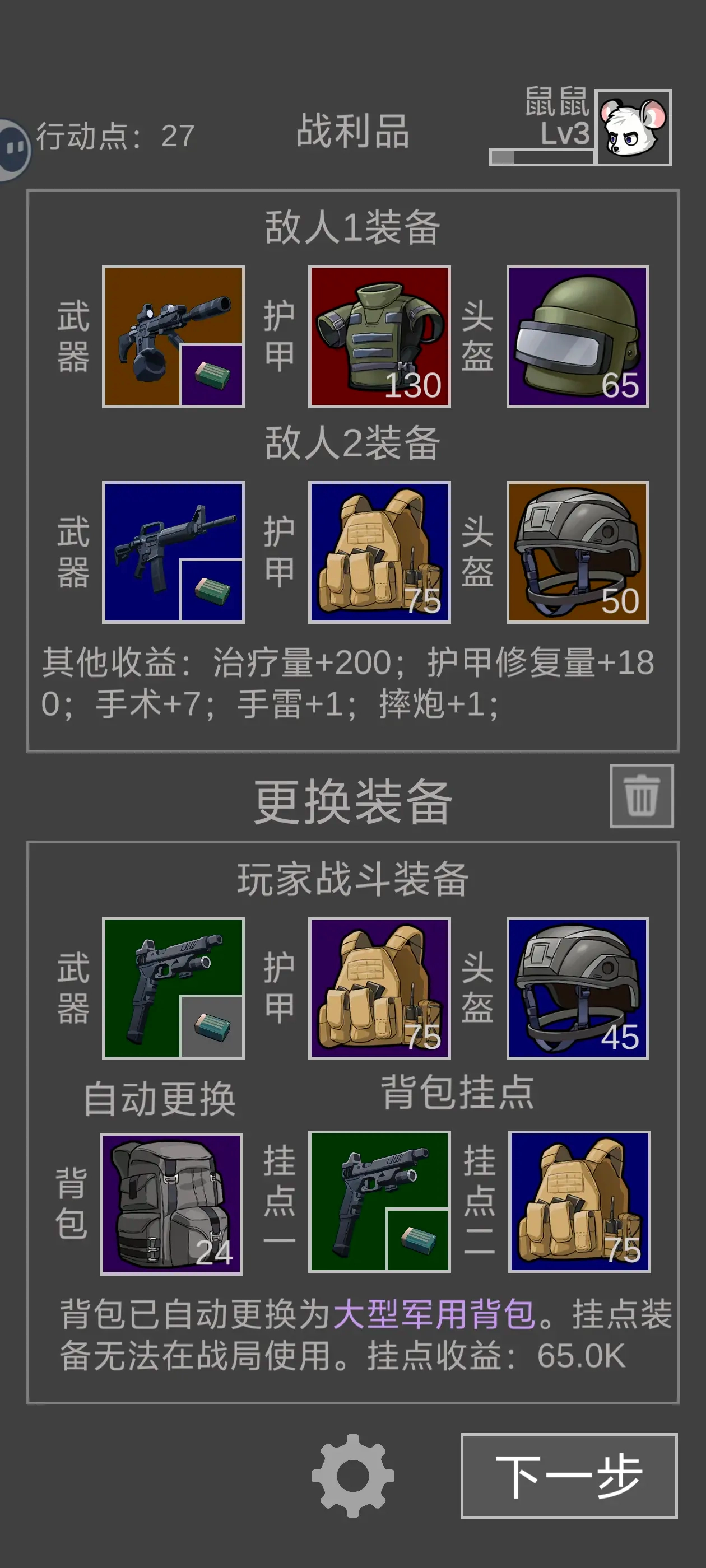
Task: Tap the 自动更换 auto-swap button
Action: tap(160, 1099)
